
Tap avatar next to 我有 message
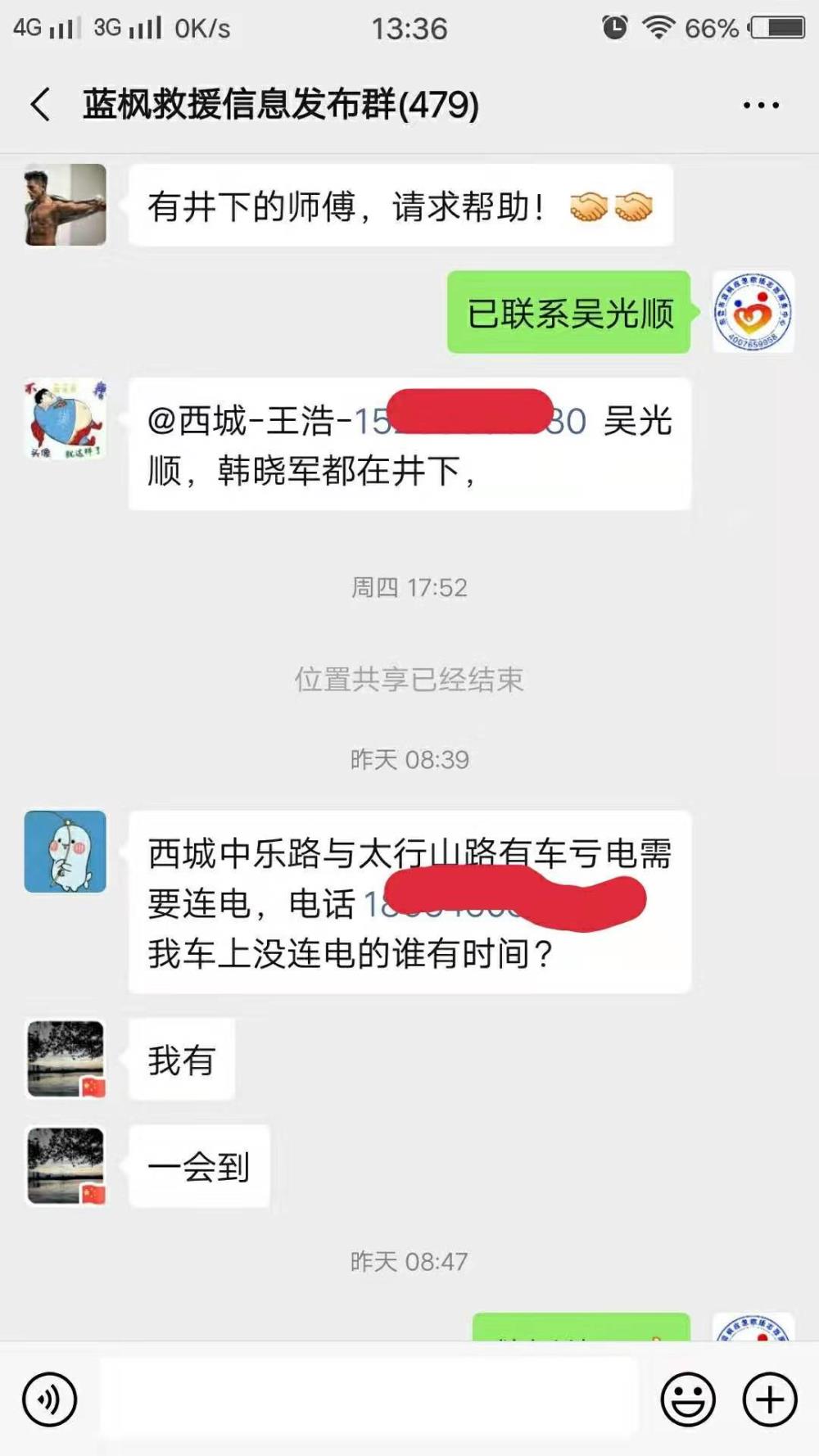pos(66,1059)
